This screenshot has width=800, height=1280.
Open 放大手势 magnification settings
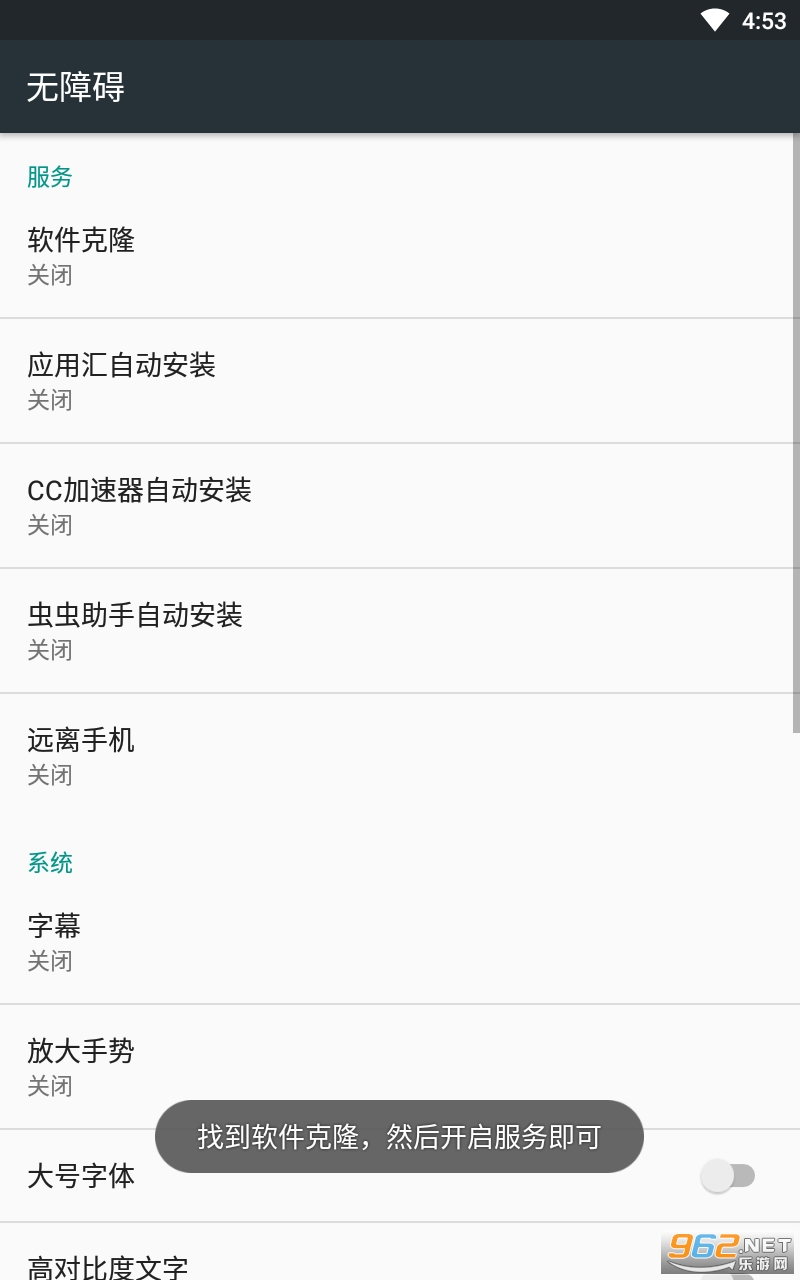[400, 1066]
